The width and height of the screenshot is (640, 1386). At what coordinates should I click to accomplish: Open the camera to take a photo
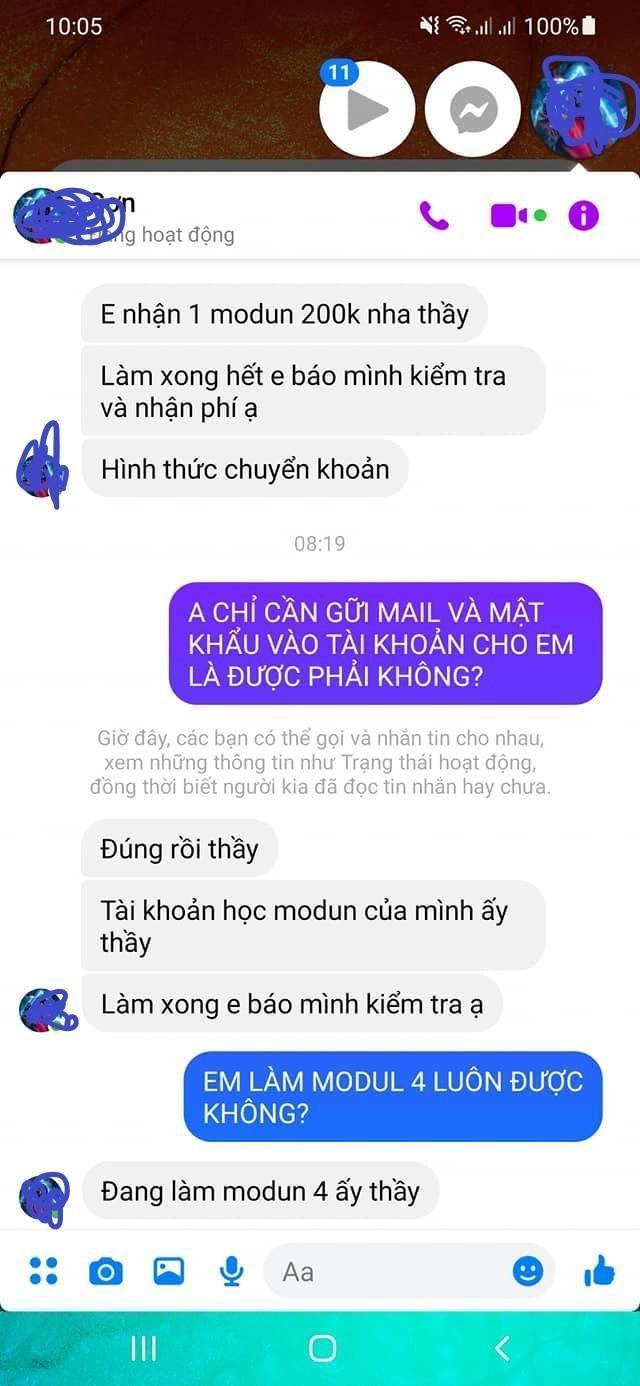pyautogui.click(x=106, y=1271)
